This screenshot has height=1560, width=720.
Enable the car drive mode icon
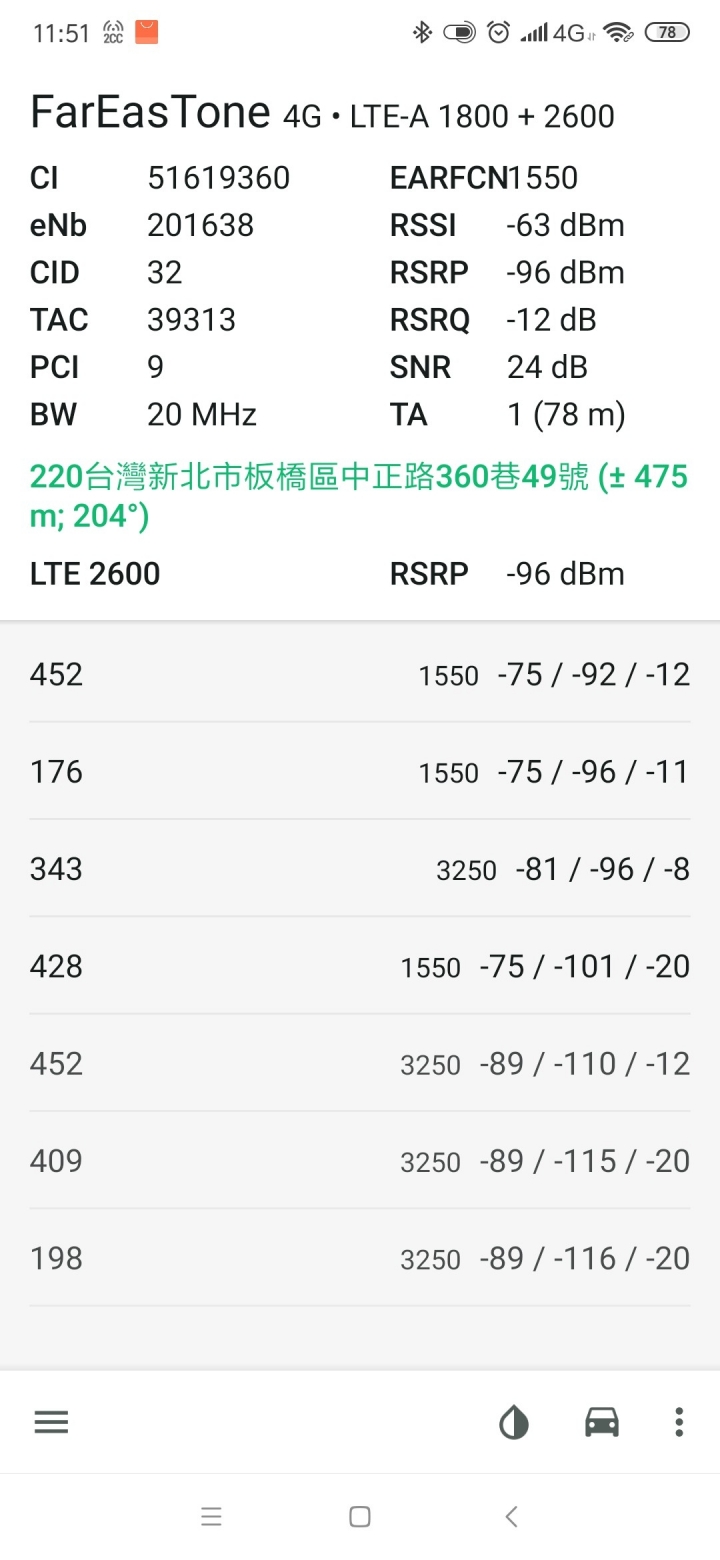tap(601, 1422)
